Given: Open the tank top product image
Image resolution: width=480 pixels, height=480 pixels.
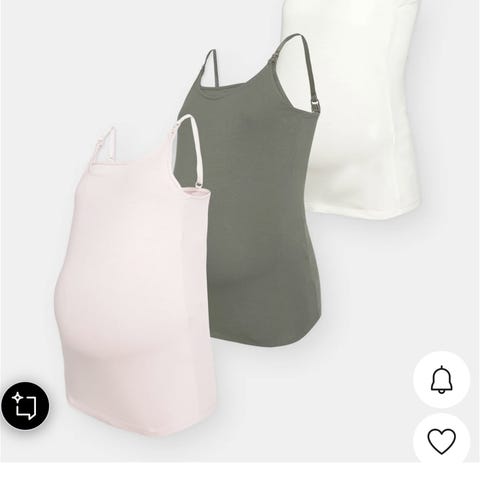Looking at the screenshot, I should coord(240,231).
